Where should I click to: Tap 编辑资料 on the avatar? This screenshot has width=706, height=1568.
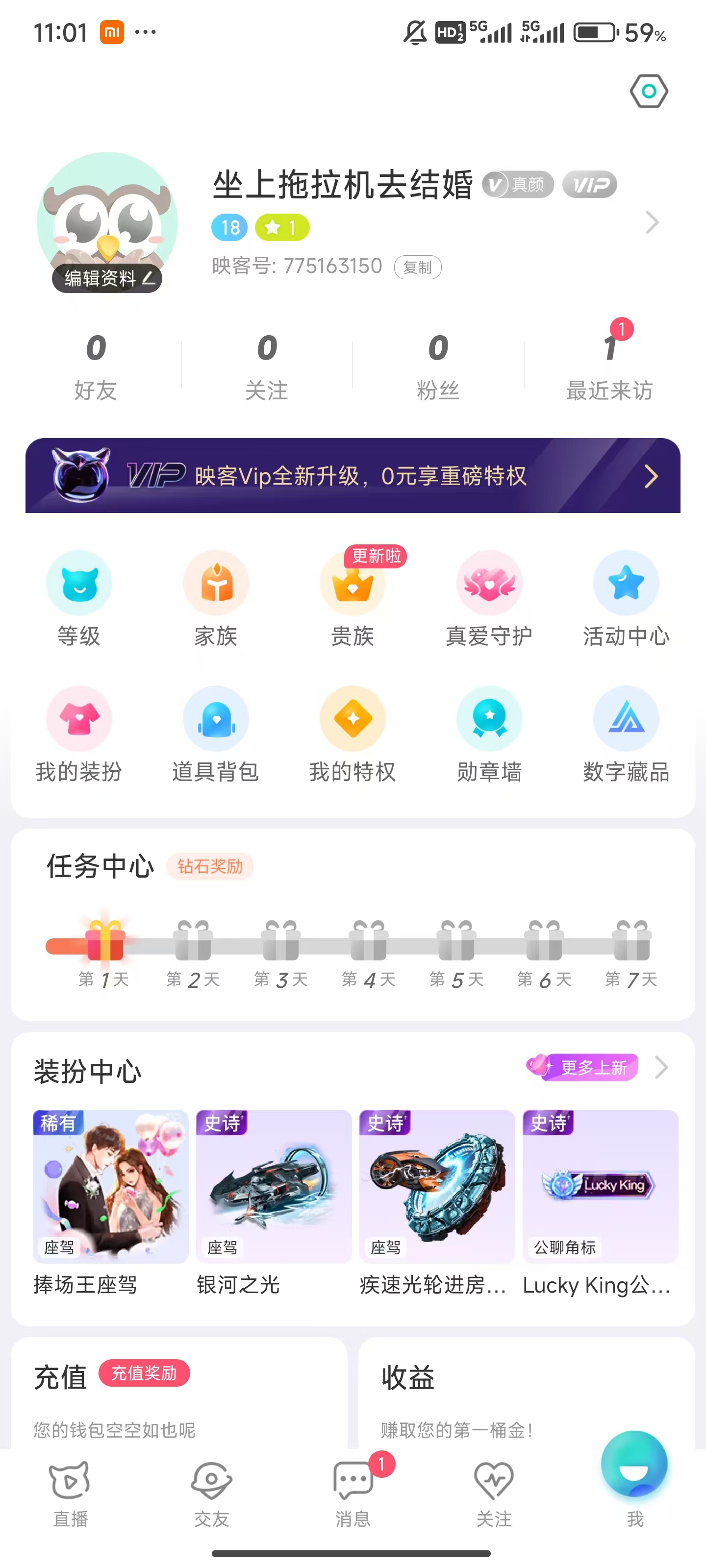point(107,279)
